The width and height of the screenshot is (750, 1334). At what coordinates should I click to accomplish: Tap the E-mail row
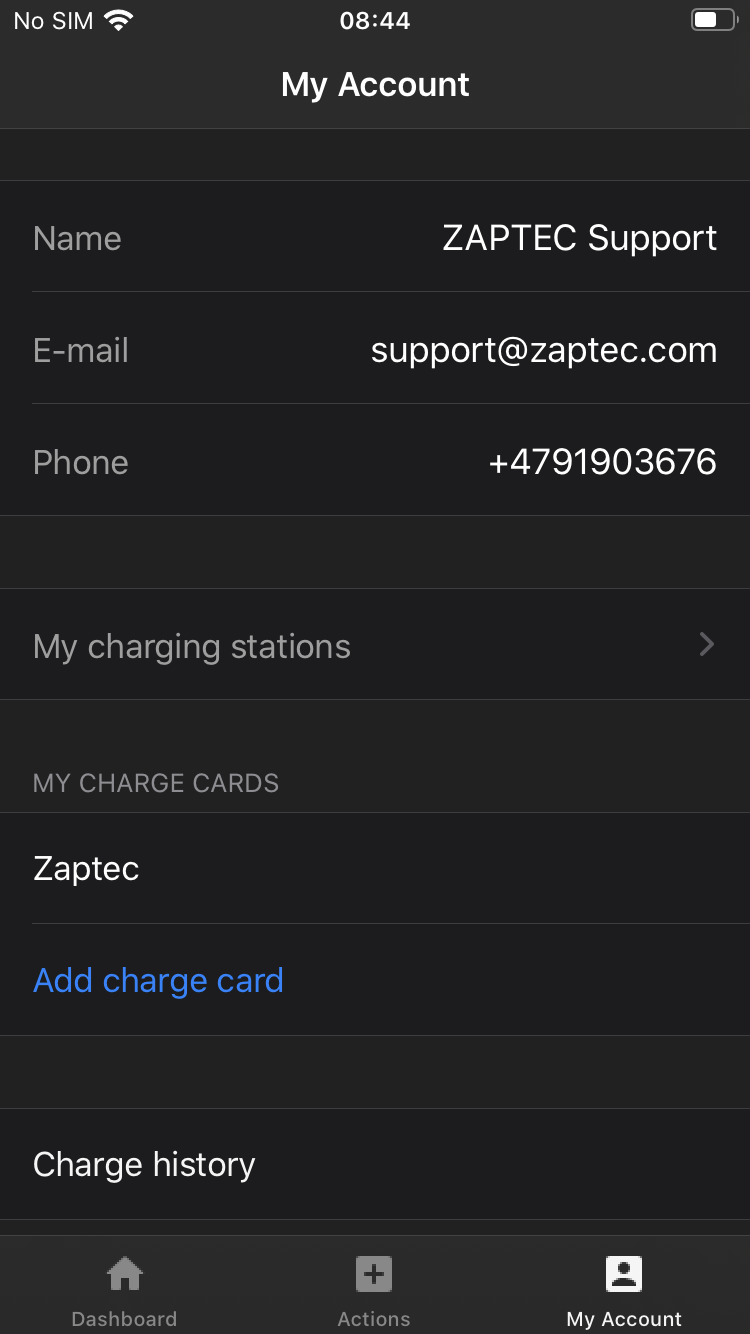(x=375, y=349)
